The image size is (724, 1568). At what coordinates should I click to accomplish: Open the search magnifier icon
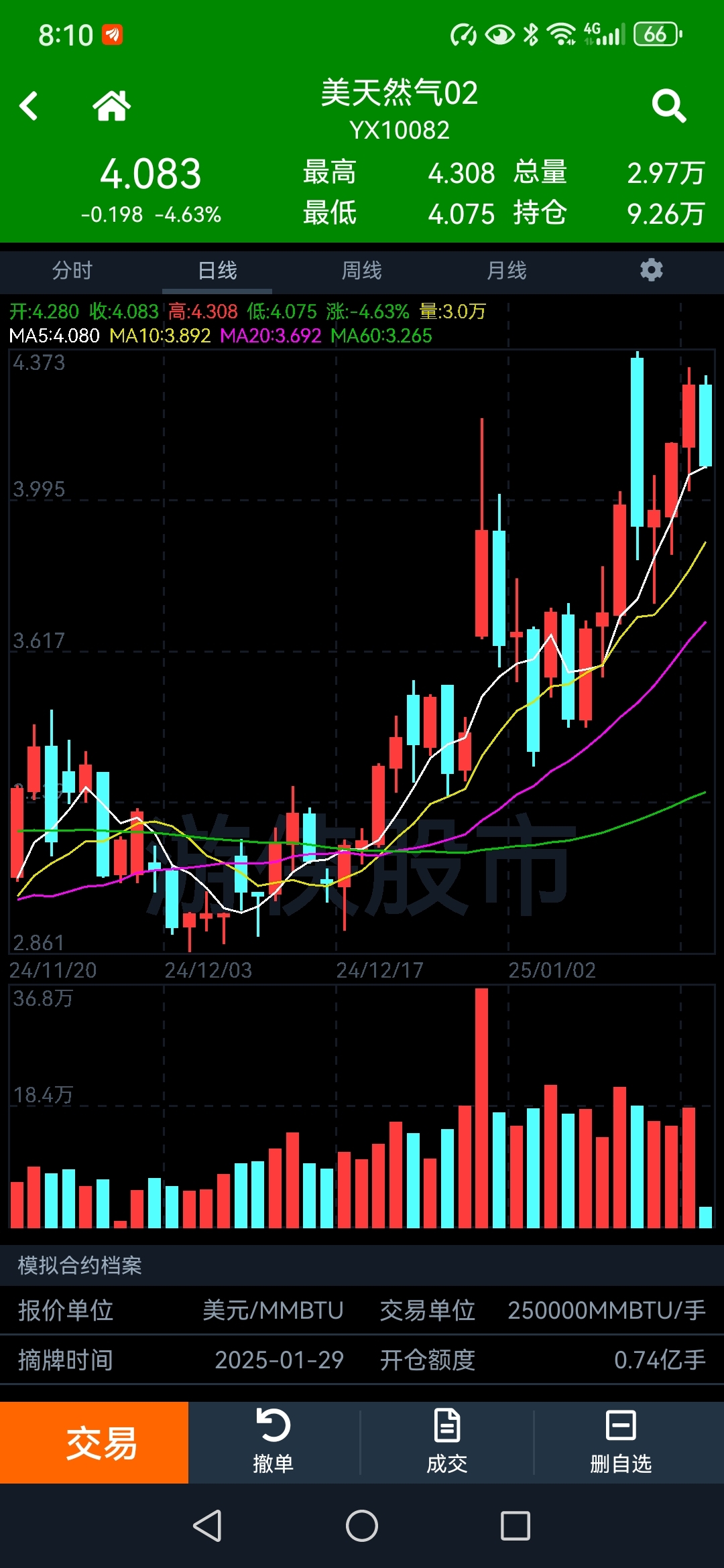[x=669, y=106]
